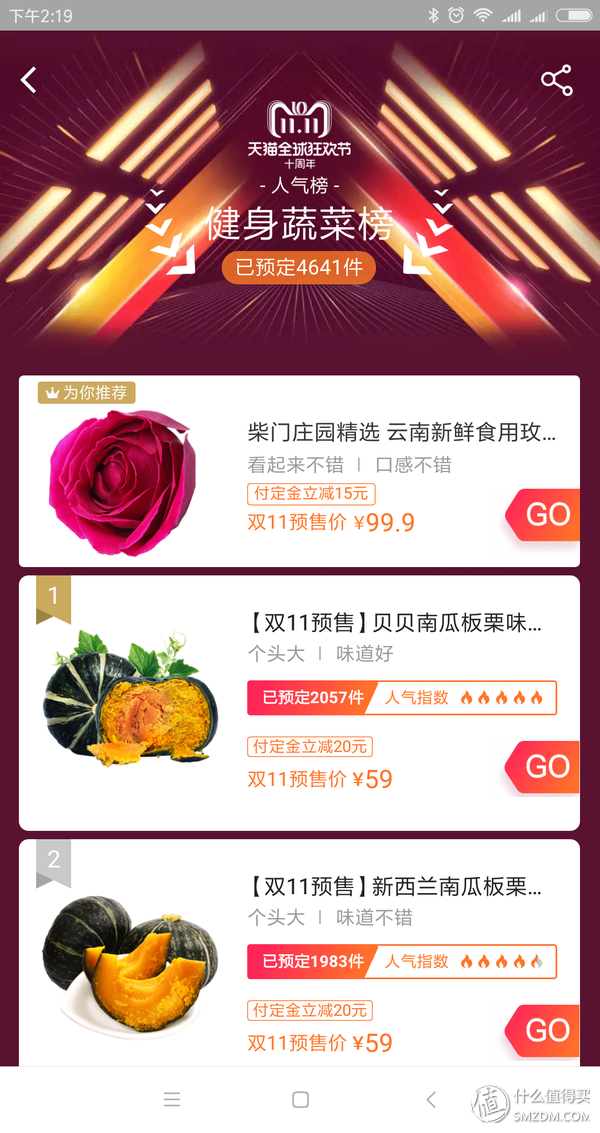The image size is (600, 1133).
Task: Tap GO on the ¥99.9 rose item
Action: point(545,515)
